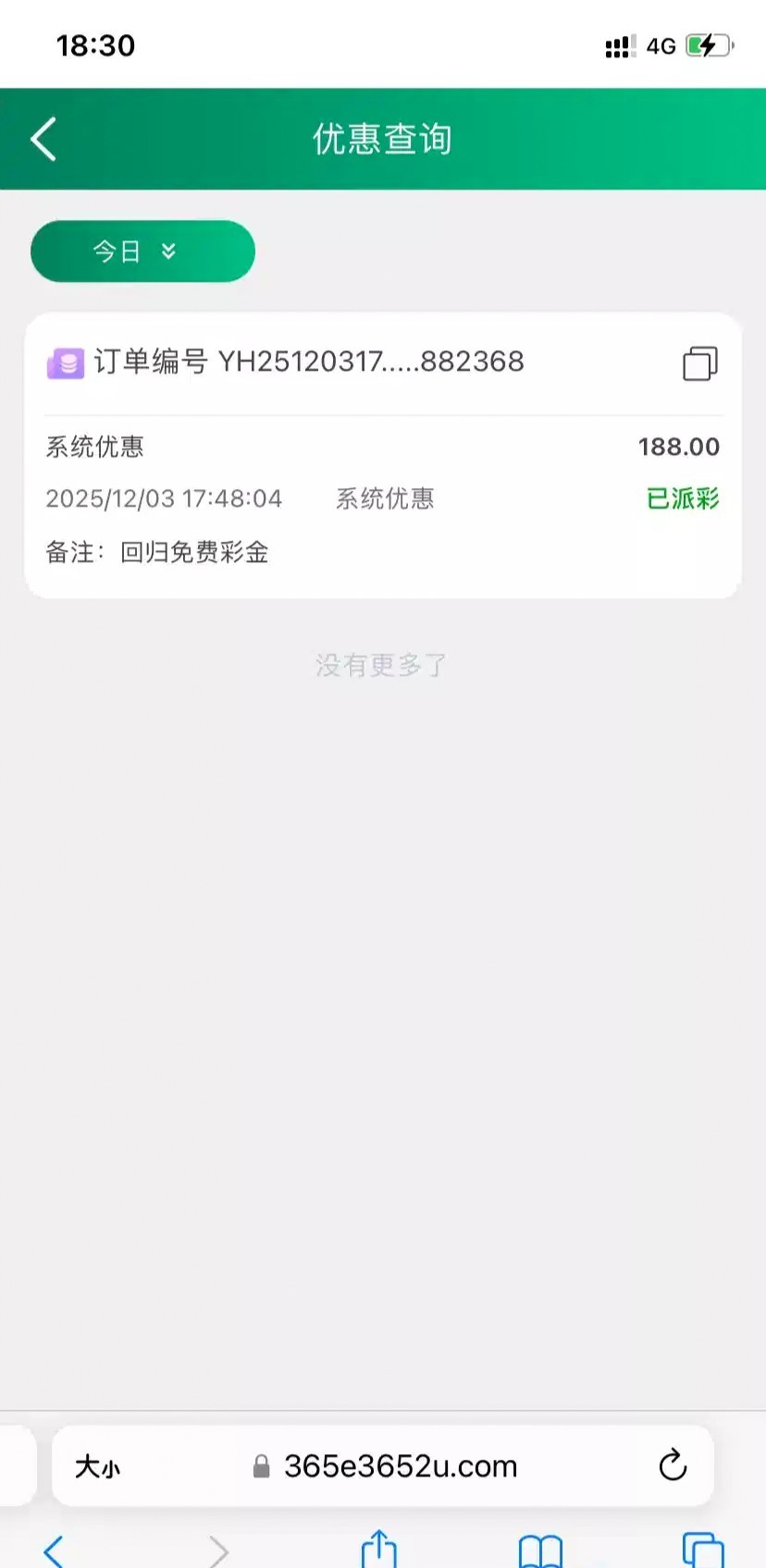The image size is (766, 1568).
Task: Open the 大小 page text size menu
Action: (97, 1466)
